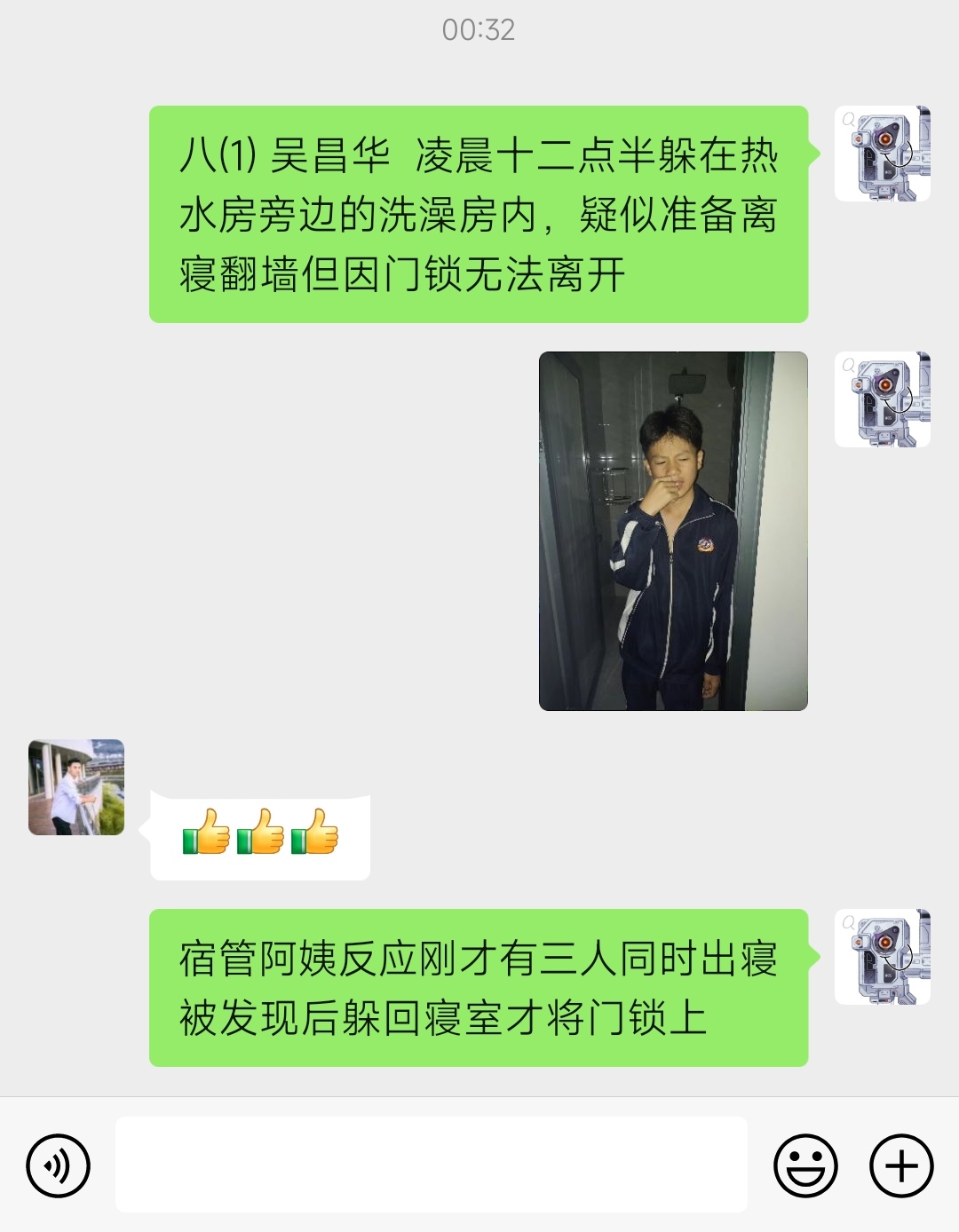
Task: View the sent photo full screen
Action: tap(673, 531)
